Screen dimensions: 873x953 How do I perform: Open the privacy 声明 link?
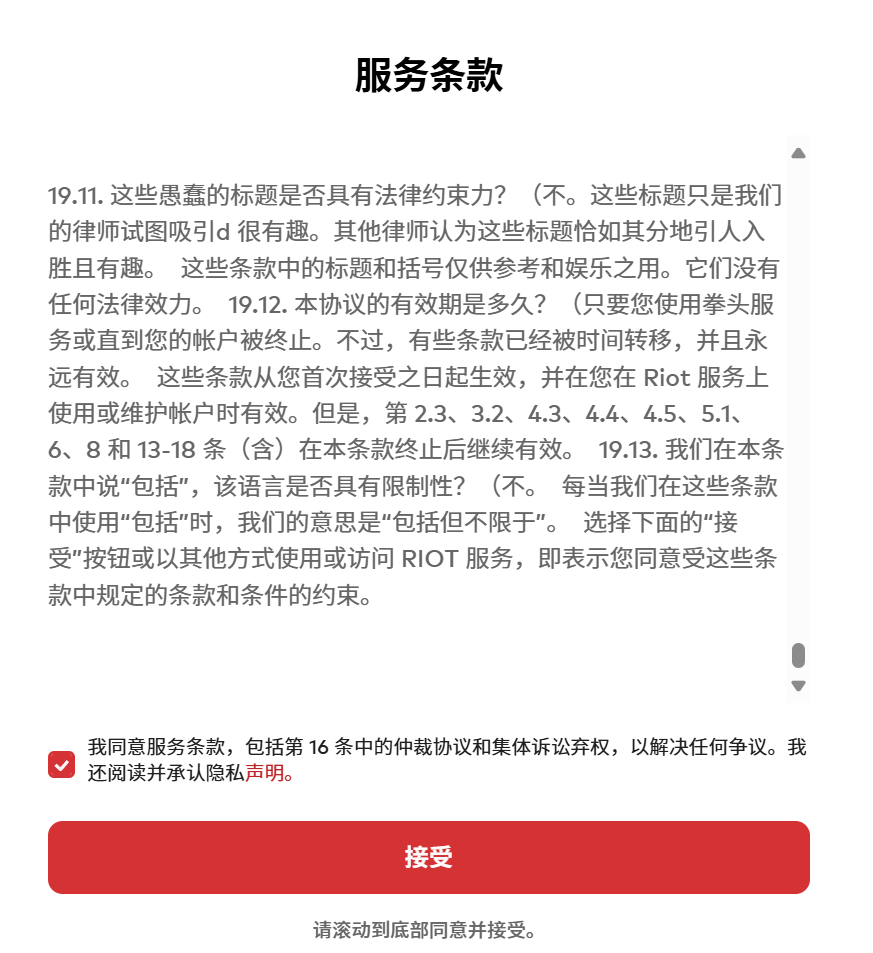coord(268,773)
